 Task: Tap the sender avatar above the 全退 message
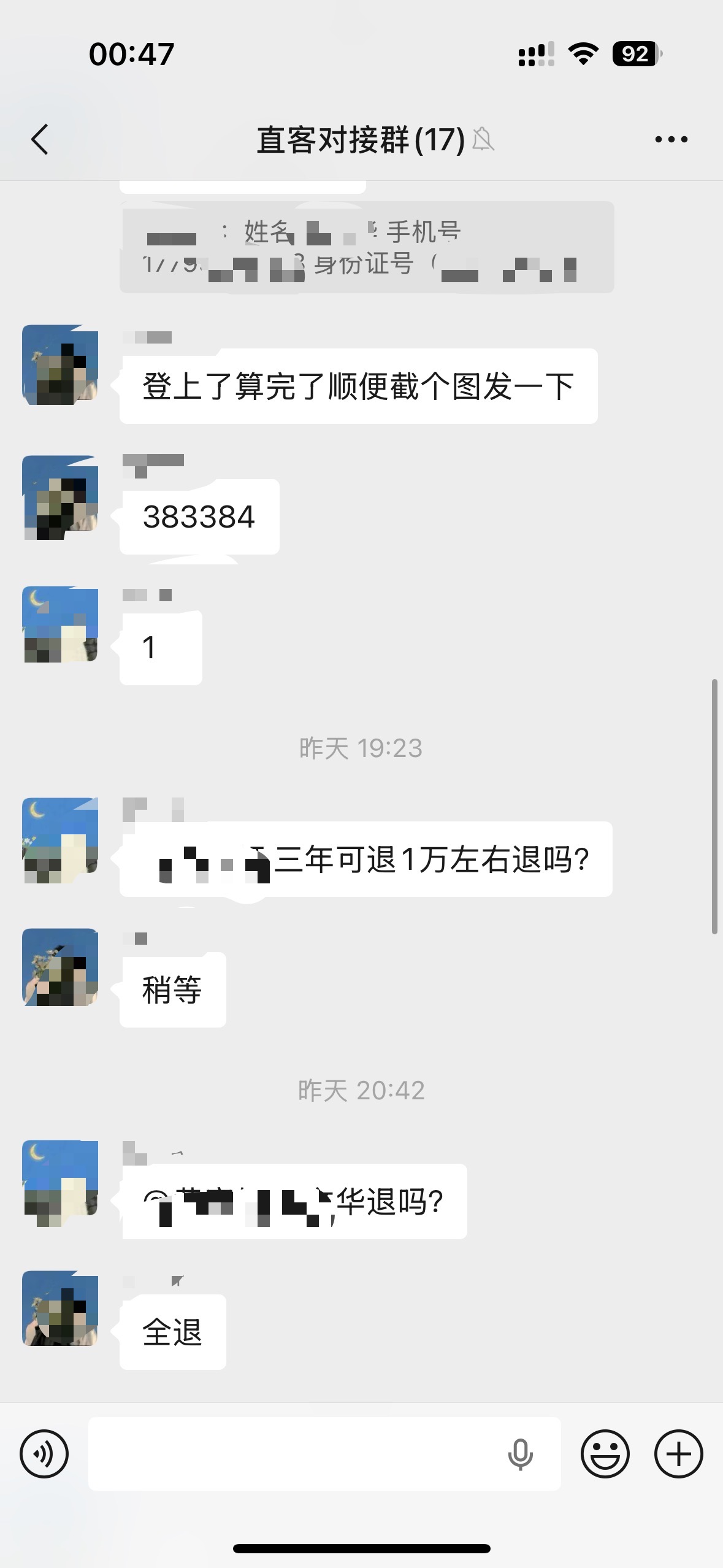[x=60, y=1307]
